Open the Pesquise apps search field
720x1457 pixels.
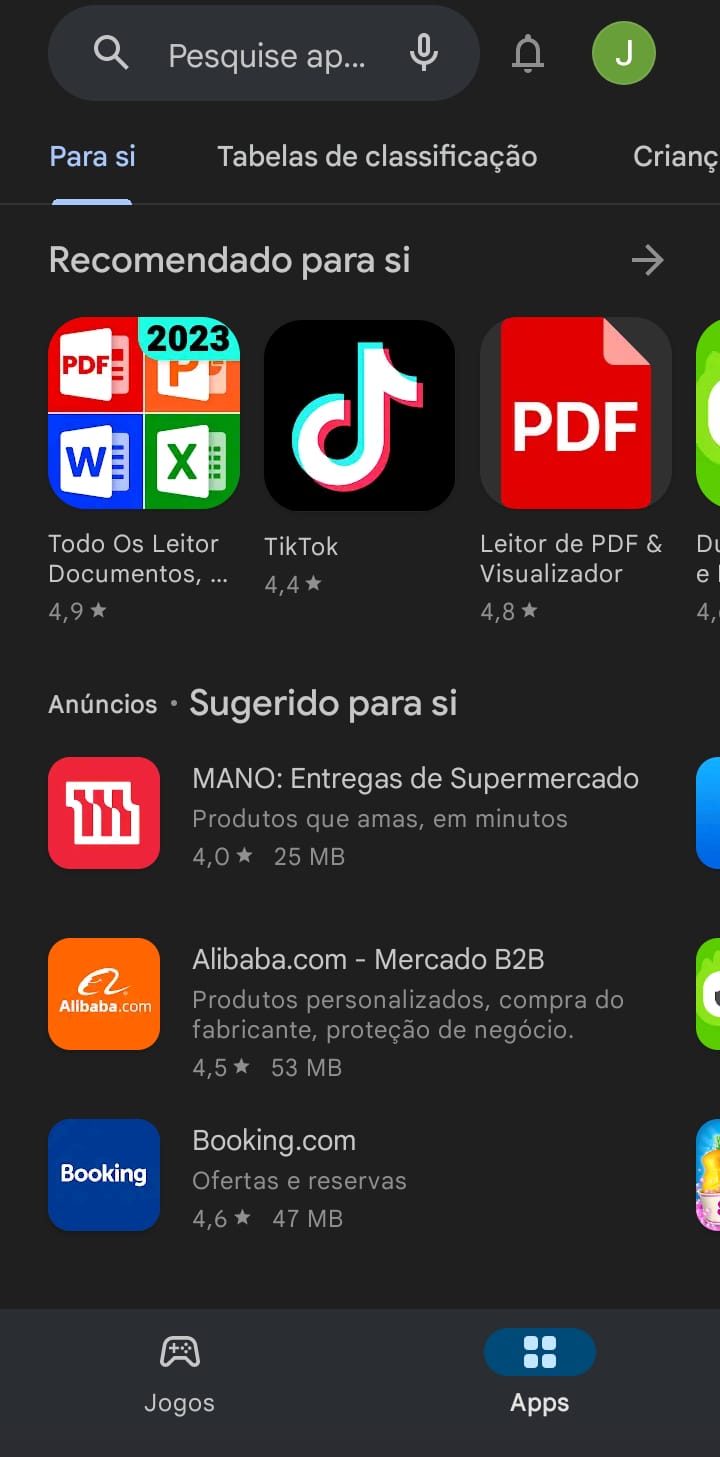click(264, 54)
